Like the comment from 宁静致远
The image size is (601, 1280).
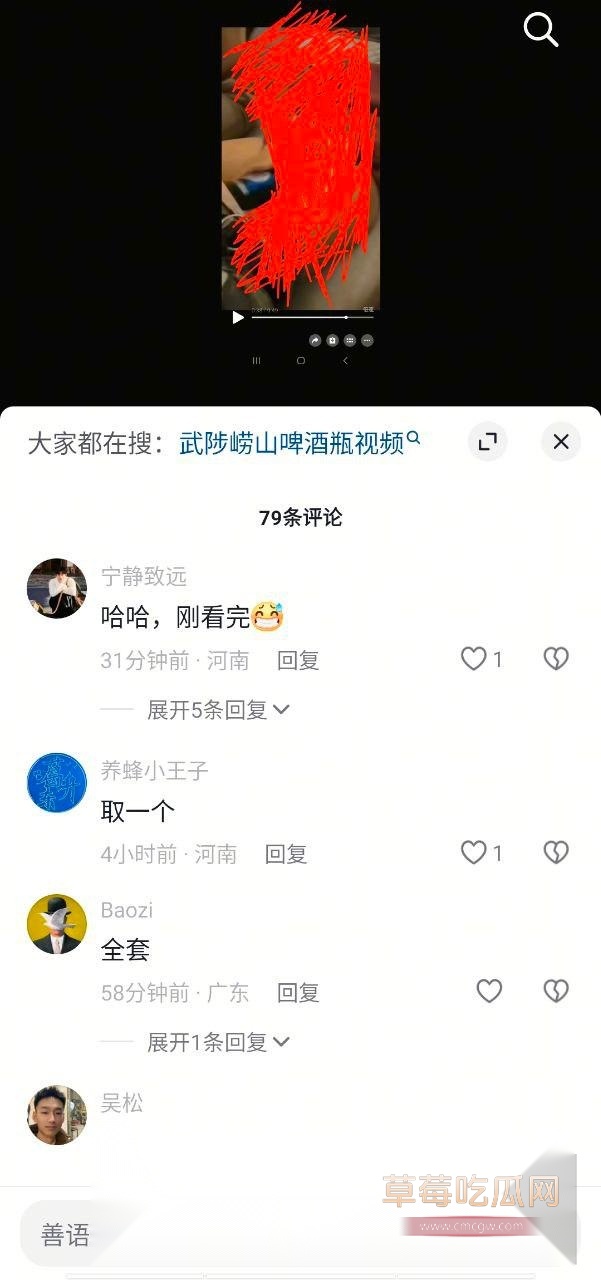click(x=474, y=659)
